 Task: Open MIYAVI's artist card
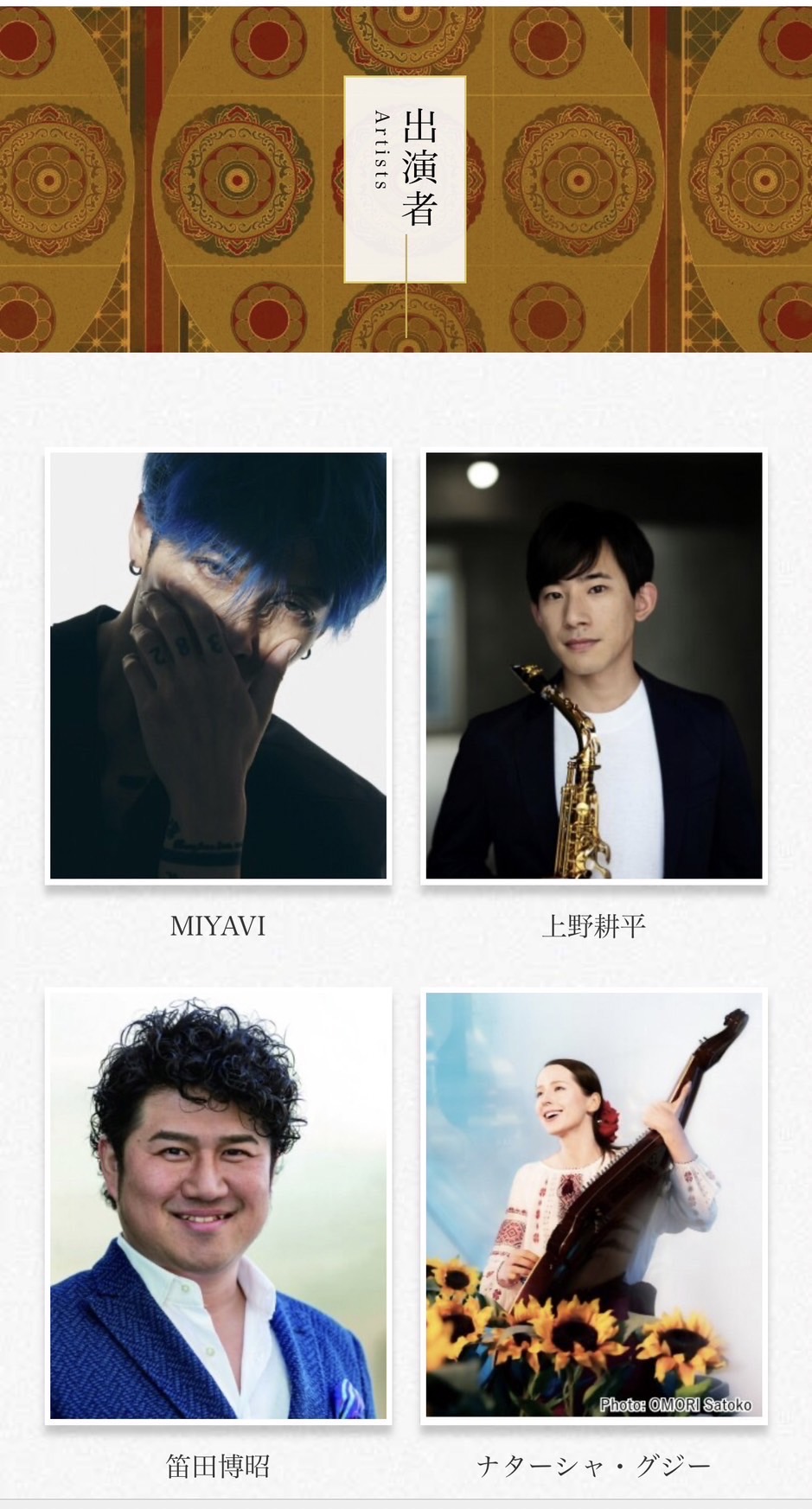(x=218, y=666)
